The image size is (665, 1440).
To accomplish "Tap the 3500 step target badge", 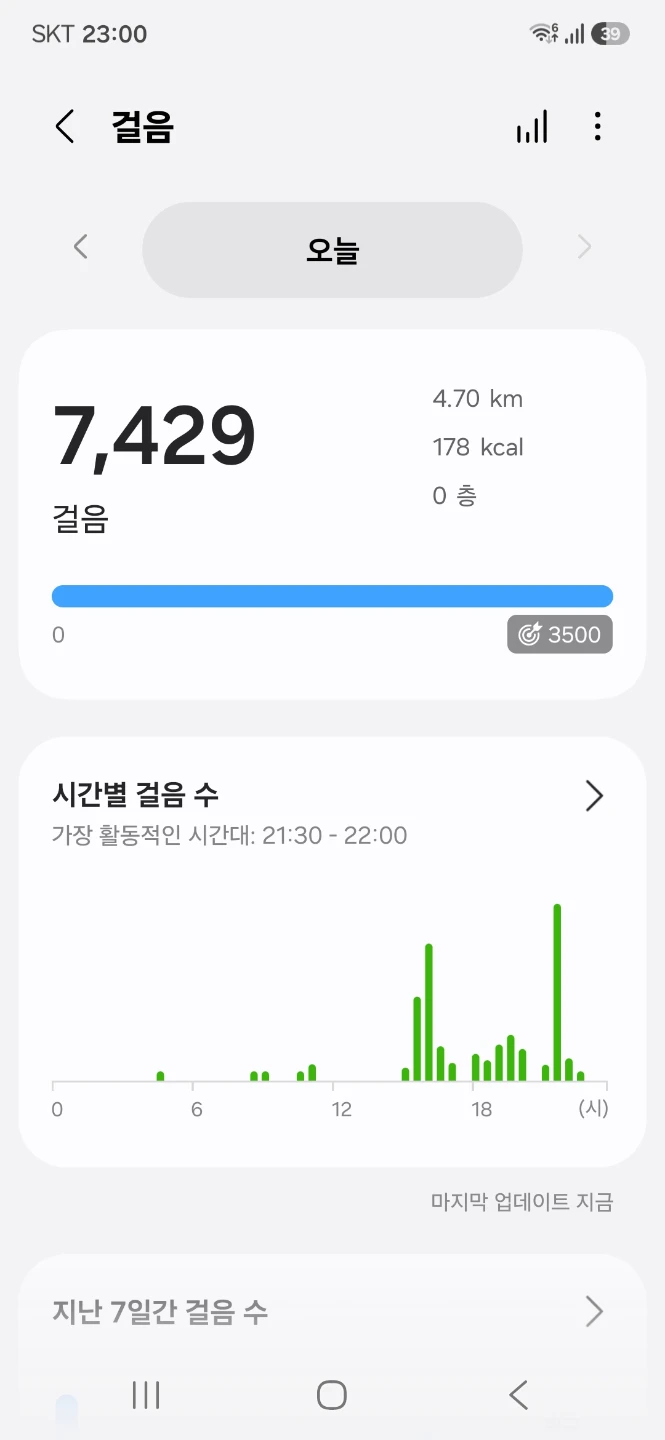I will click(x=560, y=634).
